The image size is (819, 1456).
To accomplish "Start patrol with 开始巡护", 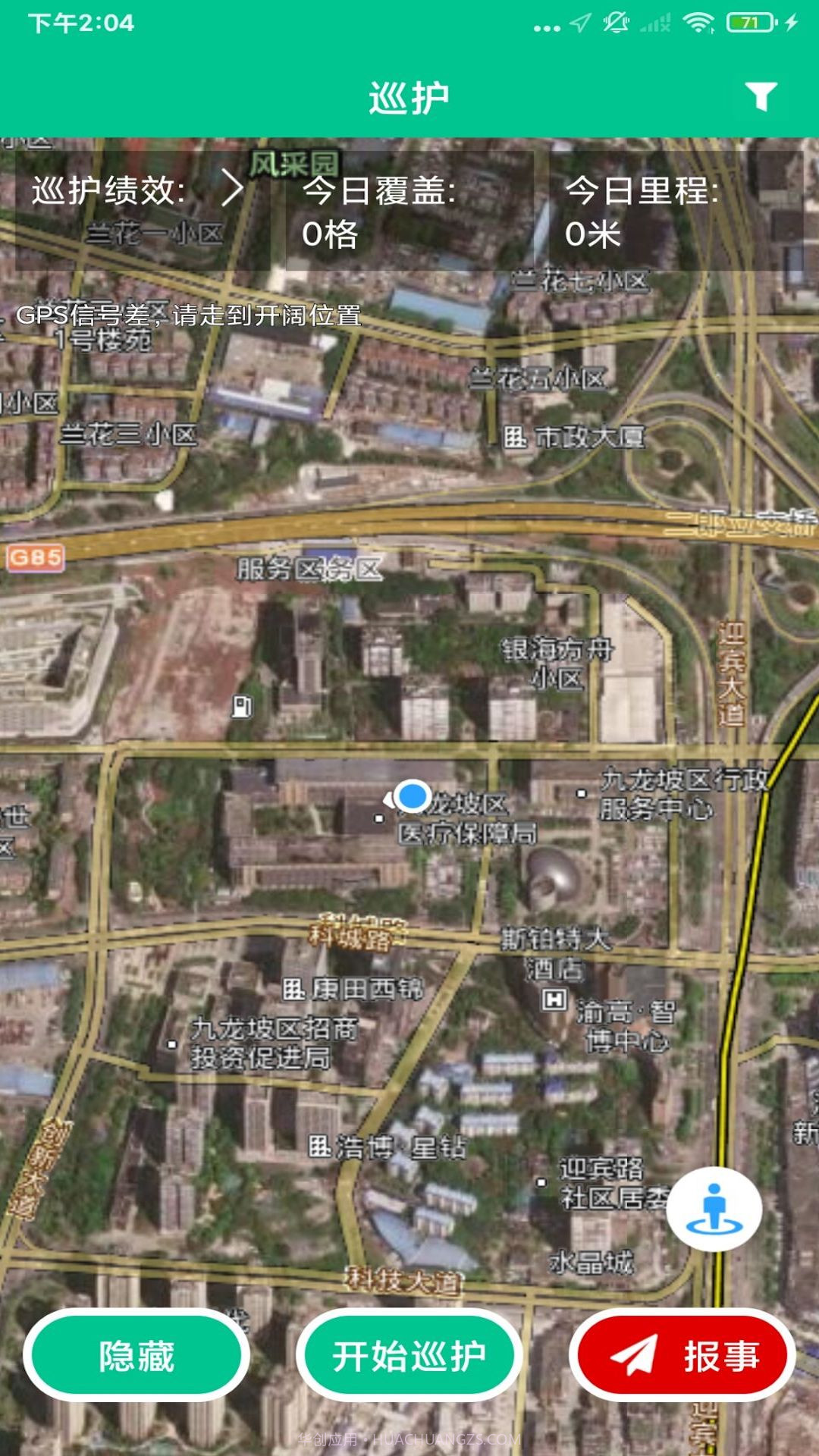I will [409, 1355].
